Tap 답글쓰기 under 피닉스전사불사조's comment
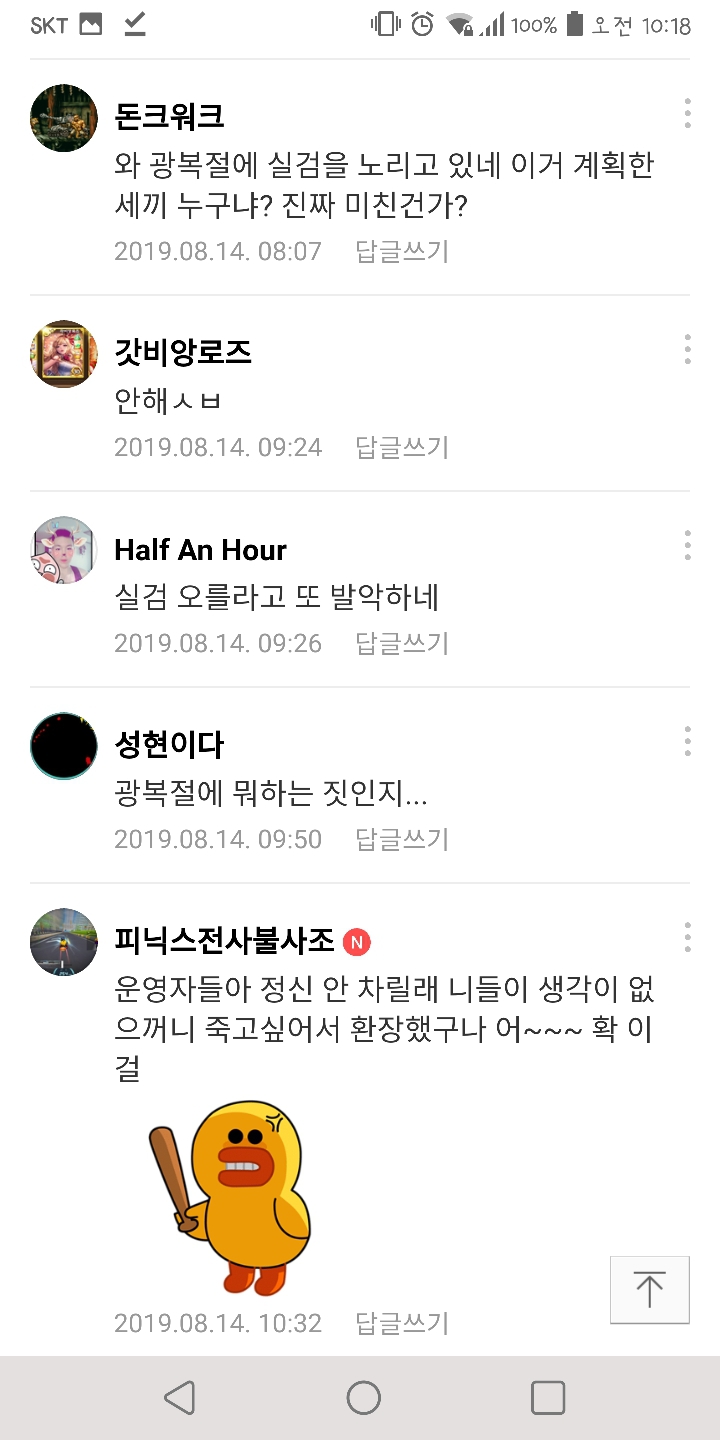The height and width of the screenshot is (1440, 720). 402,1324
